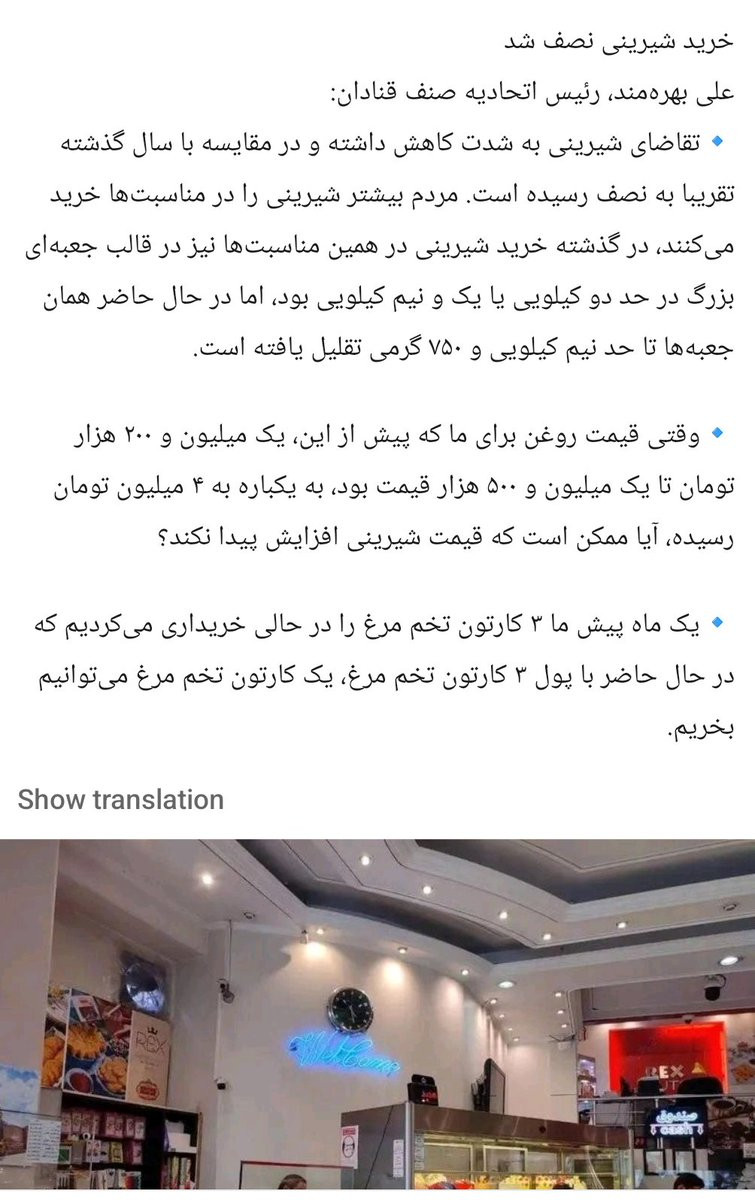Tap Show translation under the post
Viewport: 755px width, 1200px height.
pos(121,799)
